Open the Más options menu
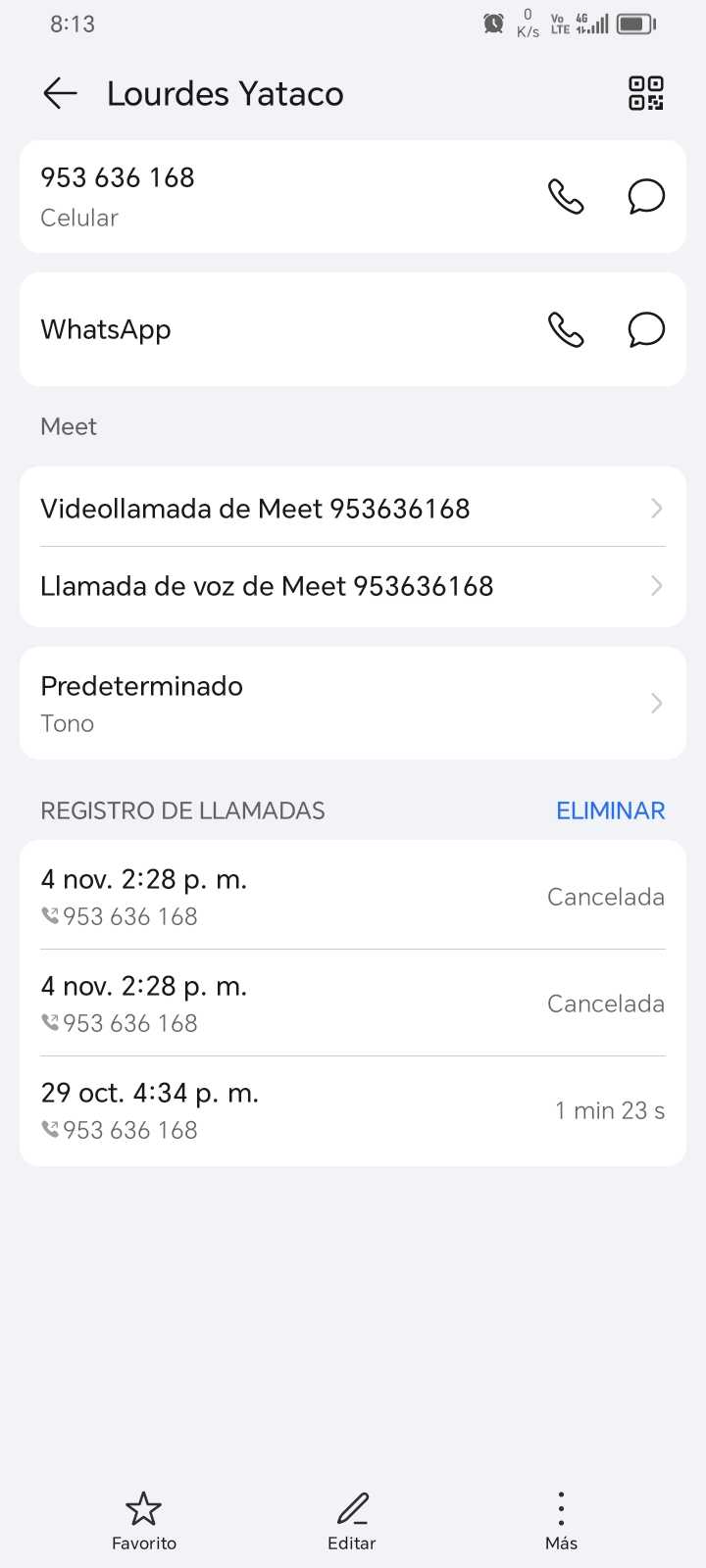The image size is (706, 1568). click(x=561, y=1520)
